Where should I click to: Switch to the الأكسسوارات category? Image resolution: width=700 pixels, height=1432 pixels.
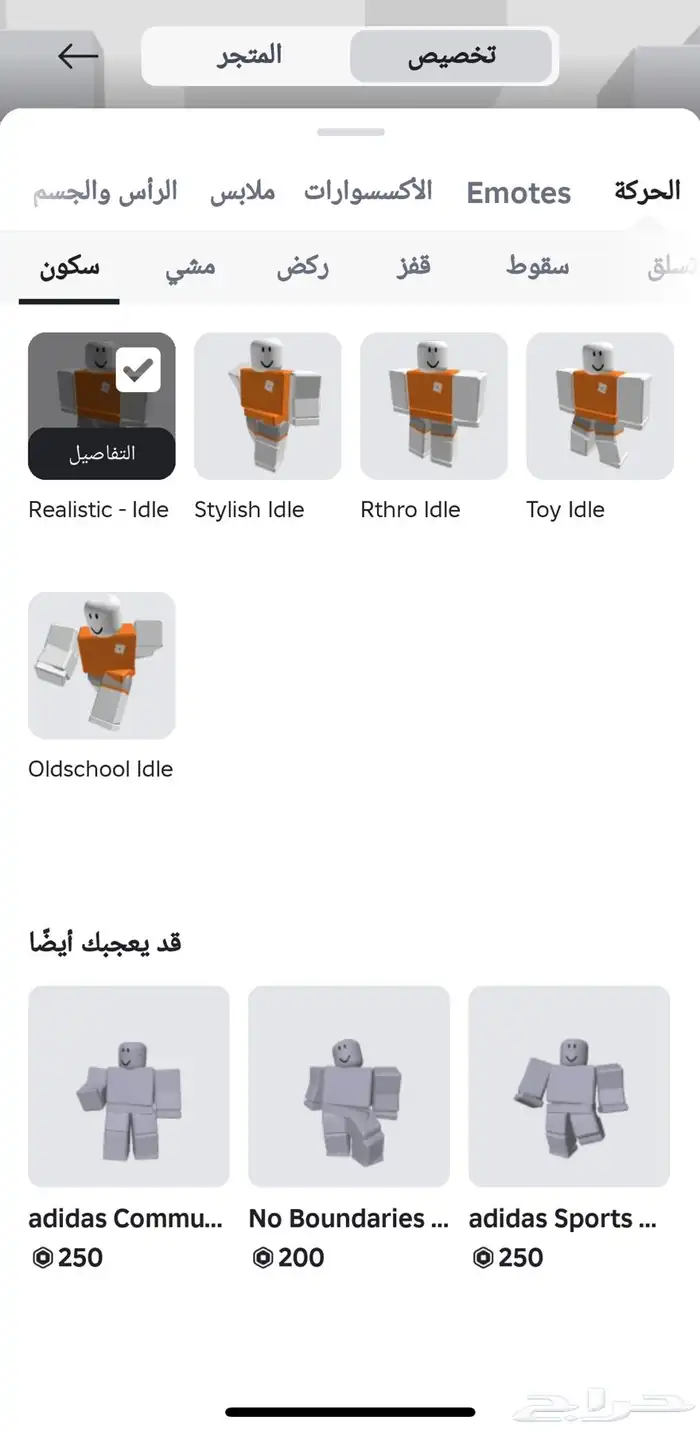pos(369,191)
